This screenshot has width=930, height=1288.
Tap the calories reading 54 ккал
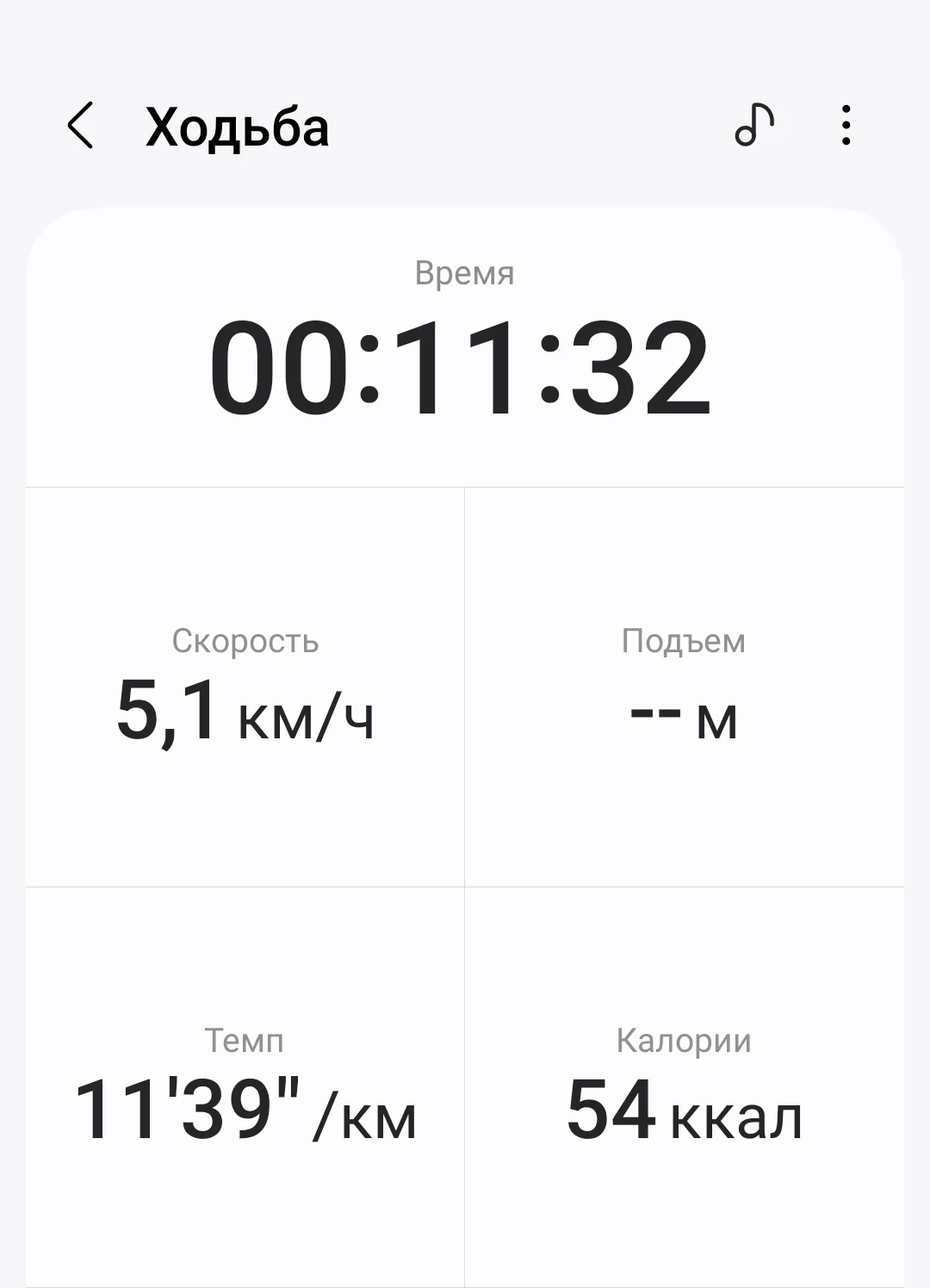(685, 1111)
